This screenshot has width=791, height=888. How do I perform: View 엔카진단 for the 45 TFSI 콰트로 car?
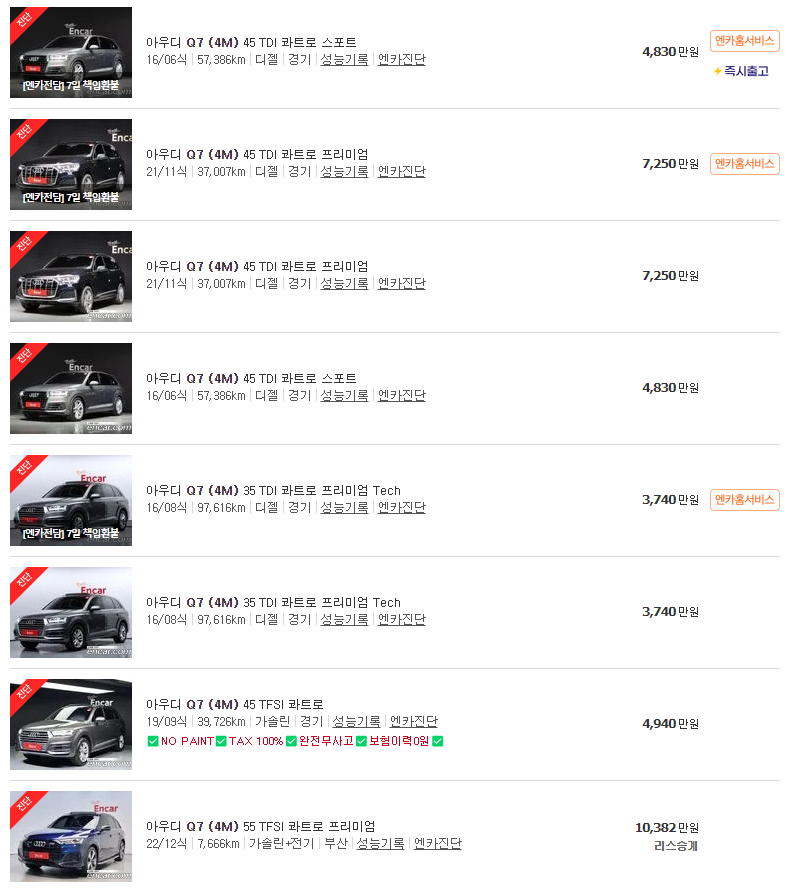(414, 721)
